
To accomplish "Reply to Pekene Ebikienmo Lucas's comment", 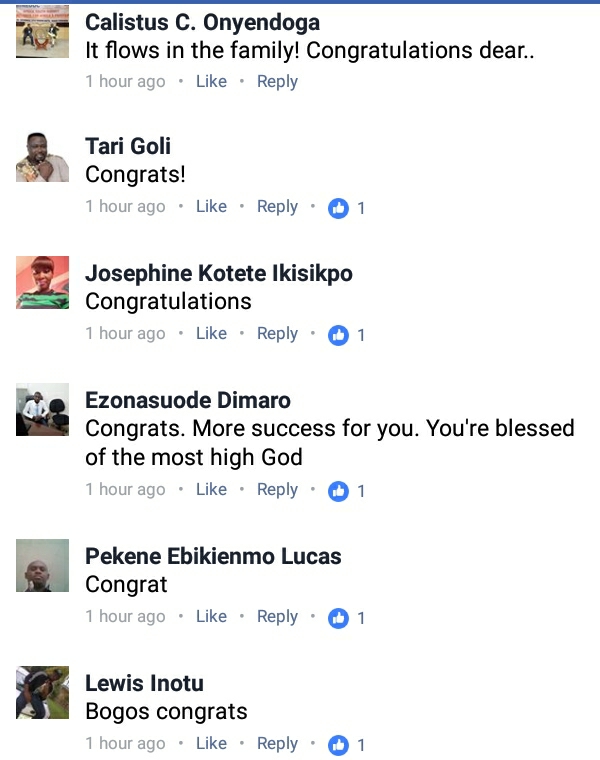I will tap(277, 616).
